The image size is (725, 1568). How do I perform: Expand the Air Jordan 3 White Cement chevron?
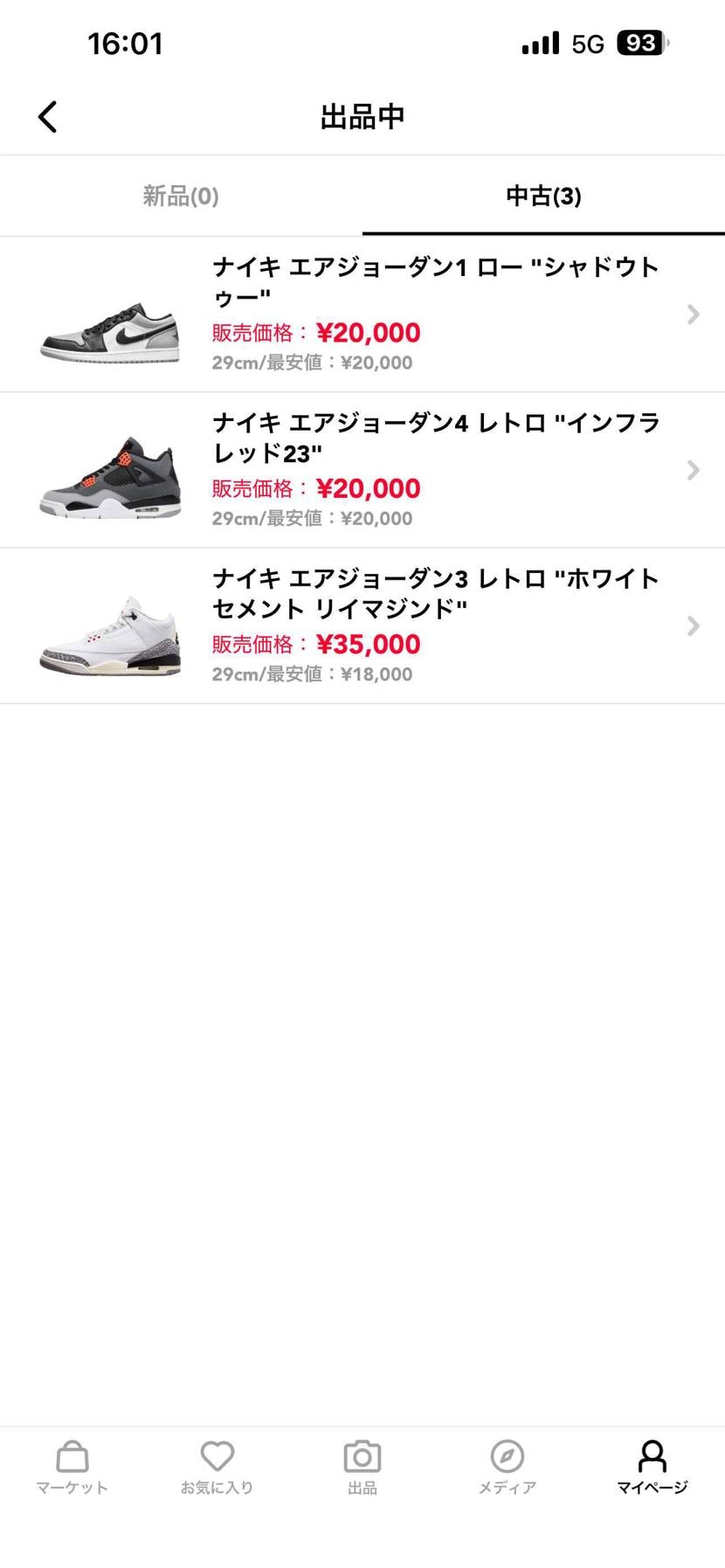693,625
